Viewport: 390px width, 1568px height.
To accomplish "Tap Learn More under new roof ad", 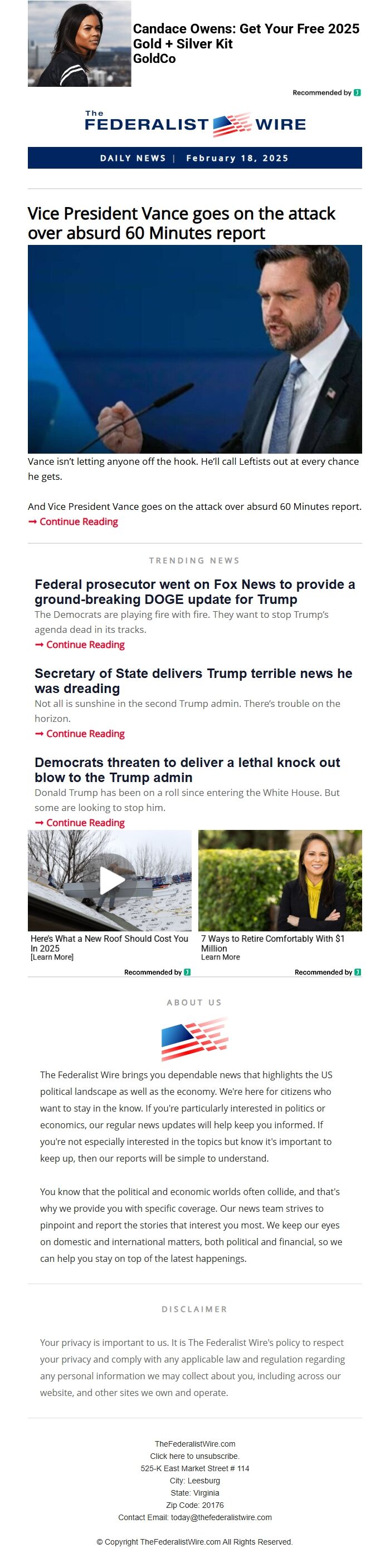I will 52,957.
